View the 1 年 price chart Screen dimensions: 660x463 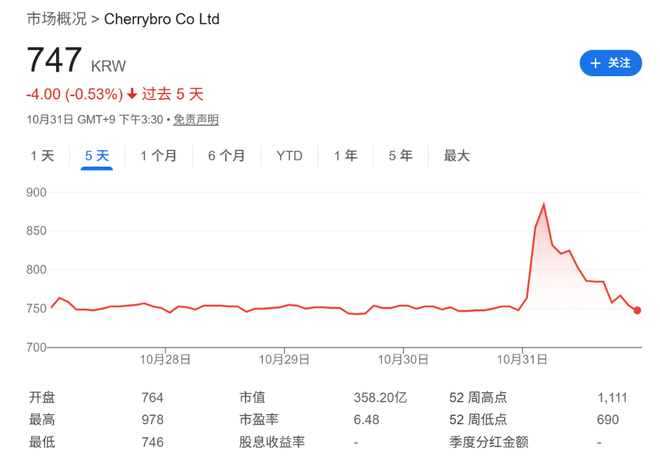click(x=346, y=156)
